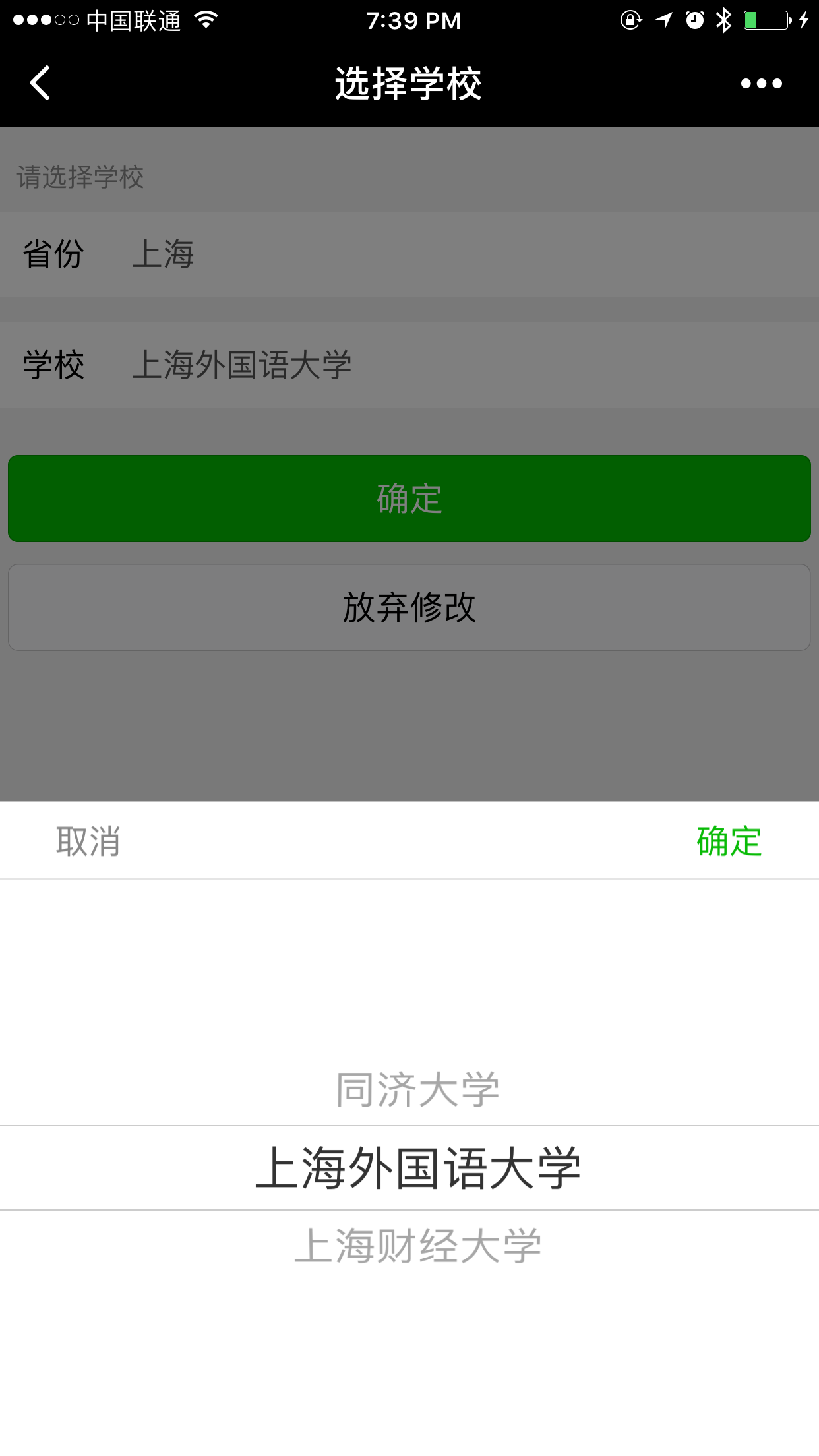
Task: Go back using the top-left arrow
Action: pyautogui.click(x=40, y=83)
